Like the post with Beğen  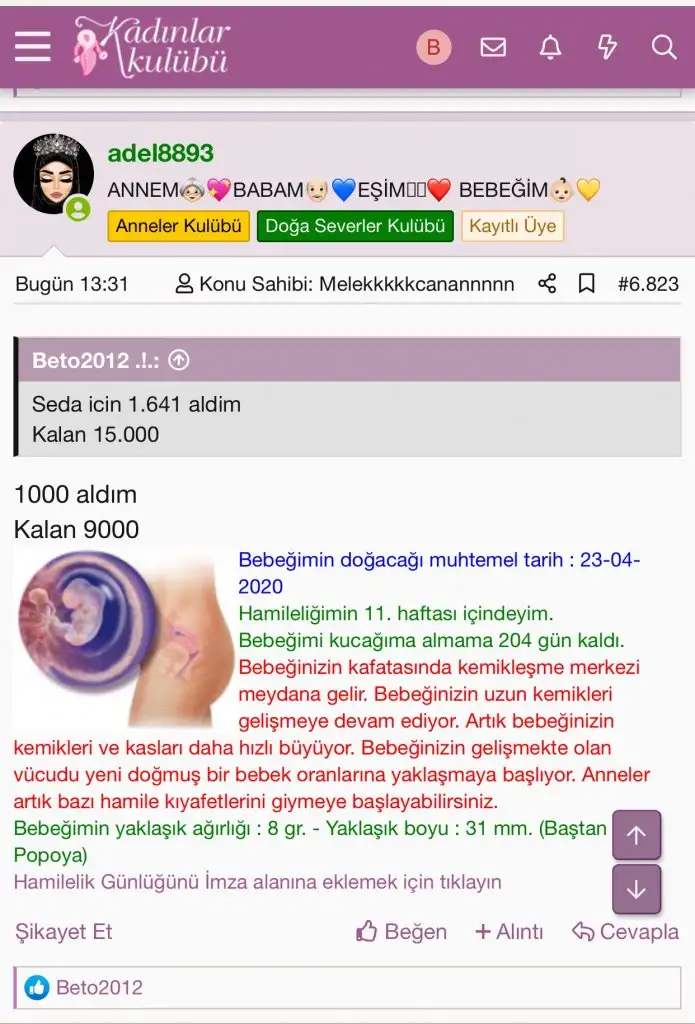pos(402,932)
